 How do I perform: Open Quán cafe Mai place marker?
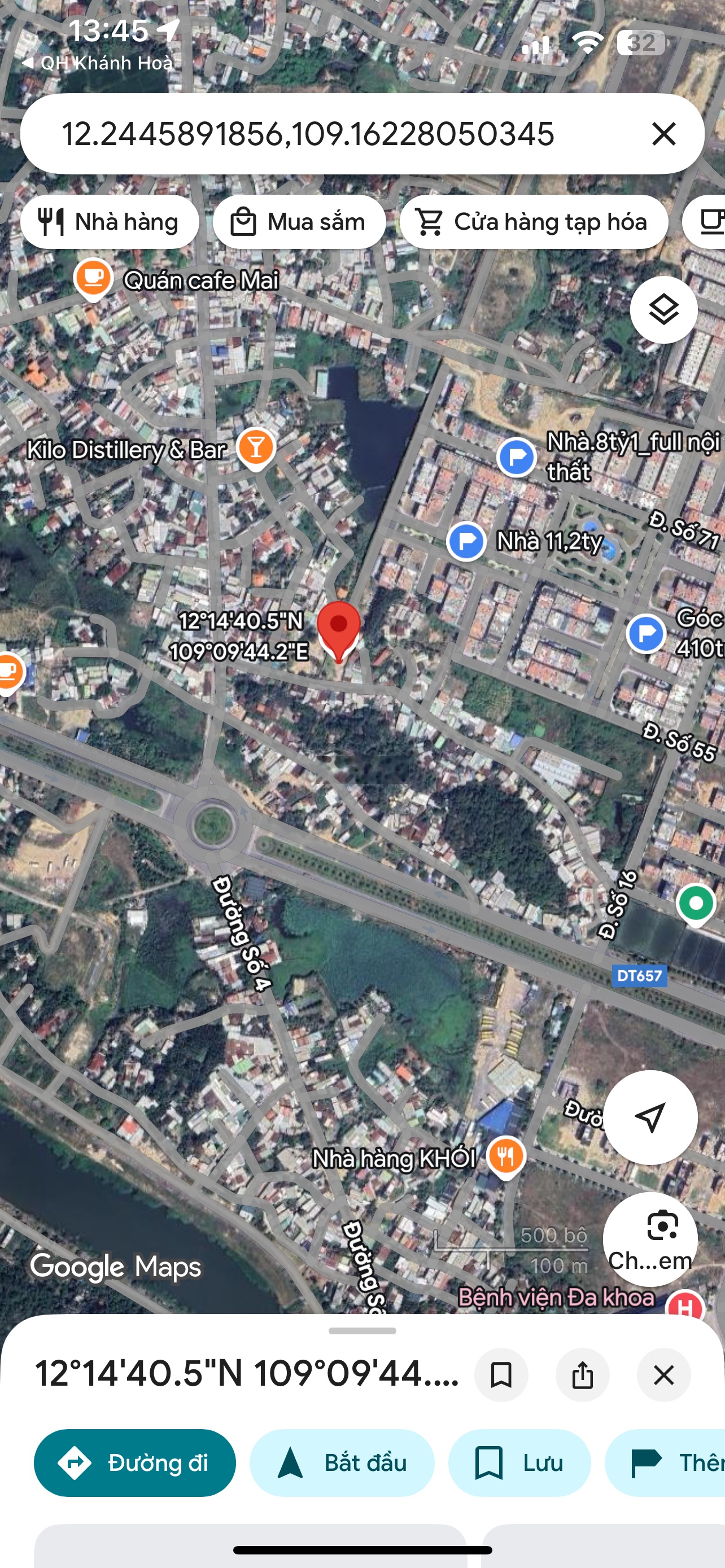click(93, 278)
